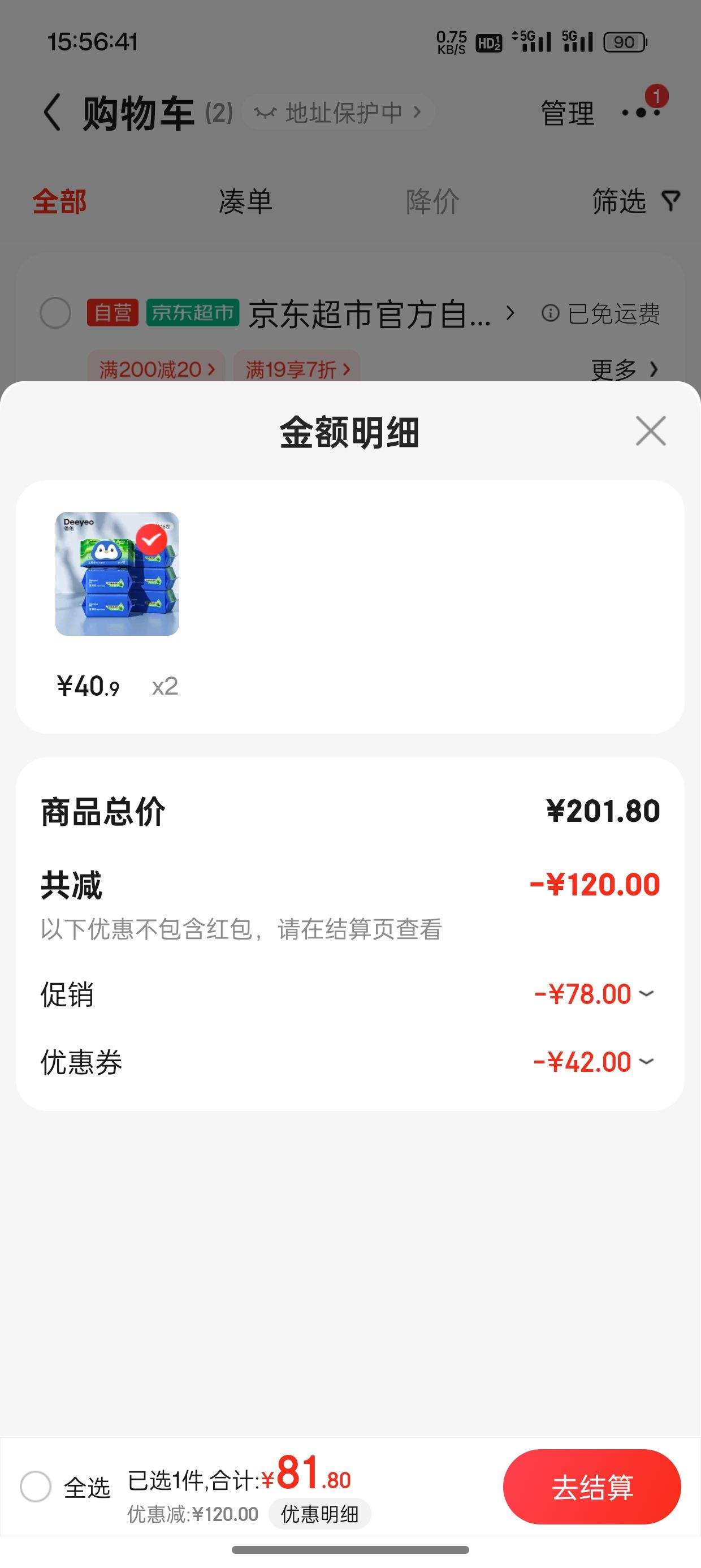Screen dimensions: 701x1568
Task: Switch to the 全部 tab
Action: [59, 201]
